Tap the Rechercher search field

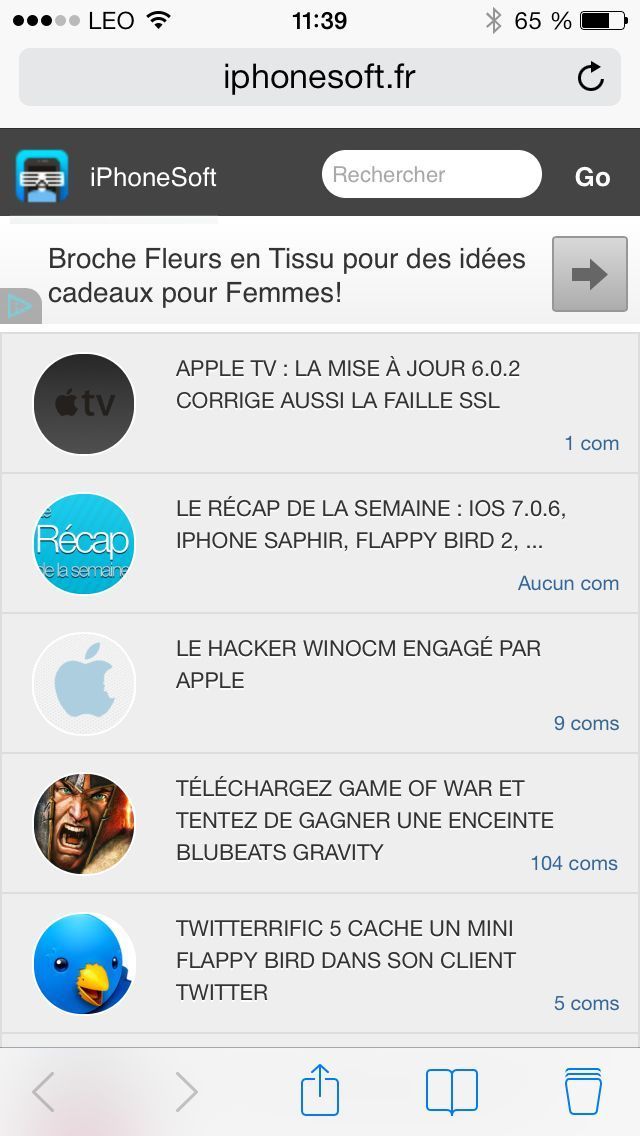point(431,175)
